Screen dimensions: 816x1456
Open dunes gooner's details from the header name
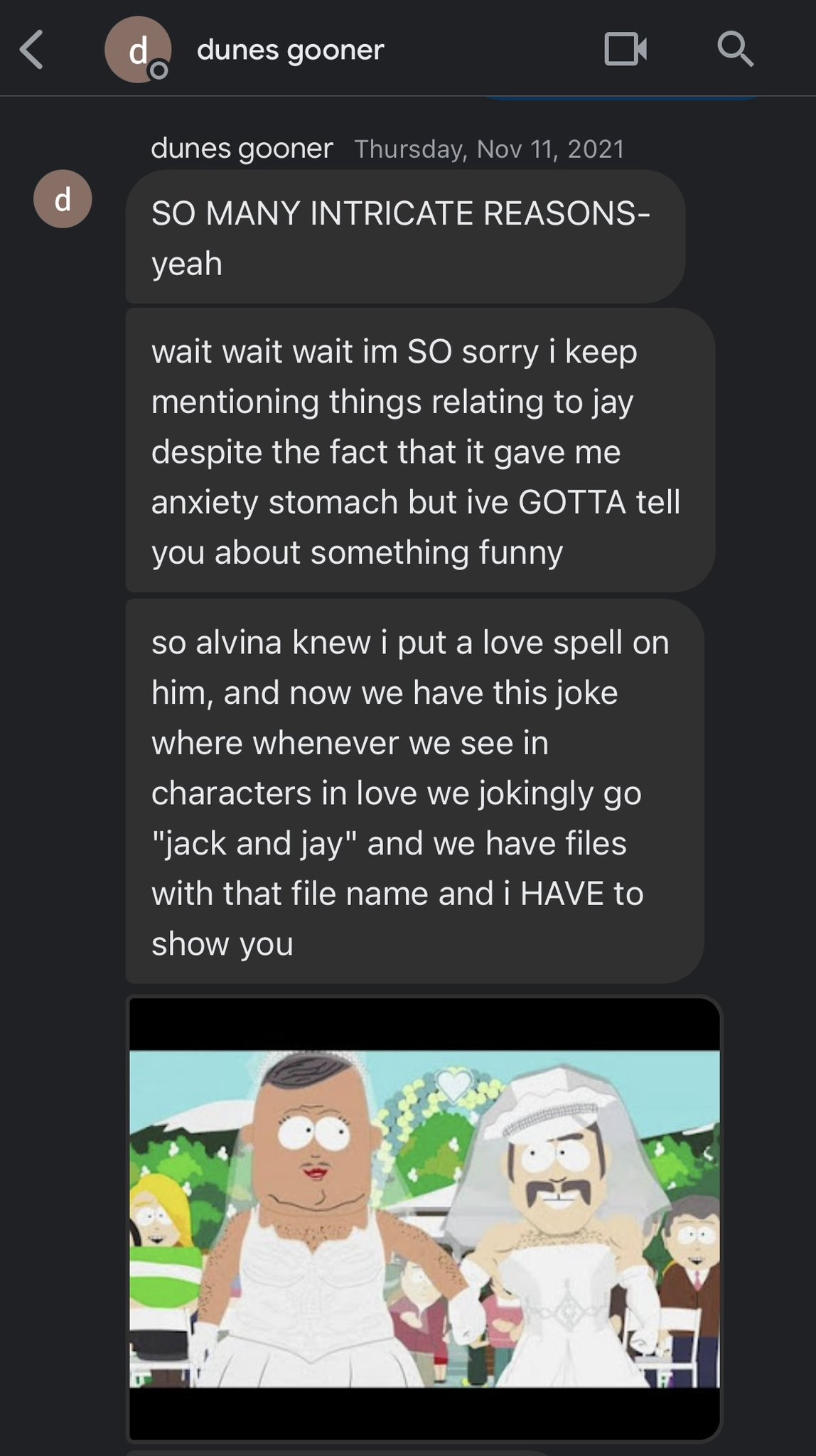point(290,50)
